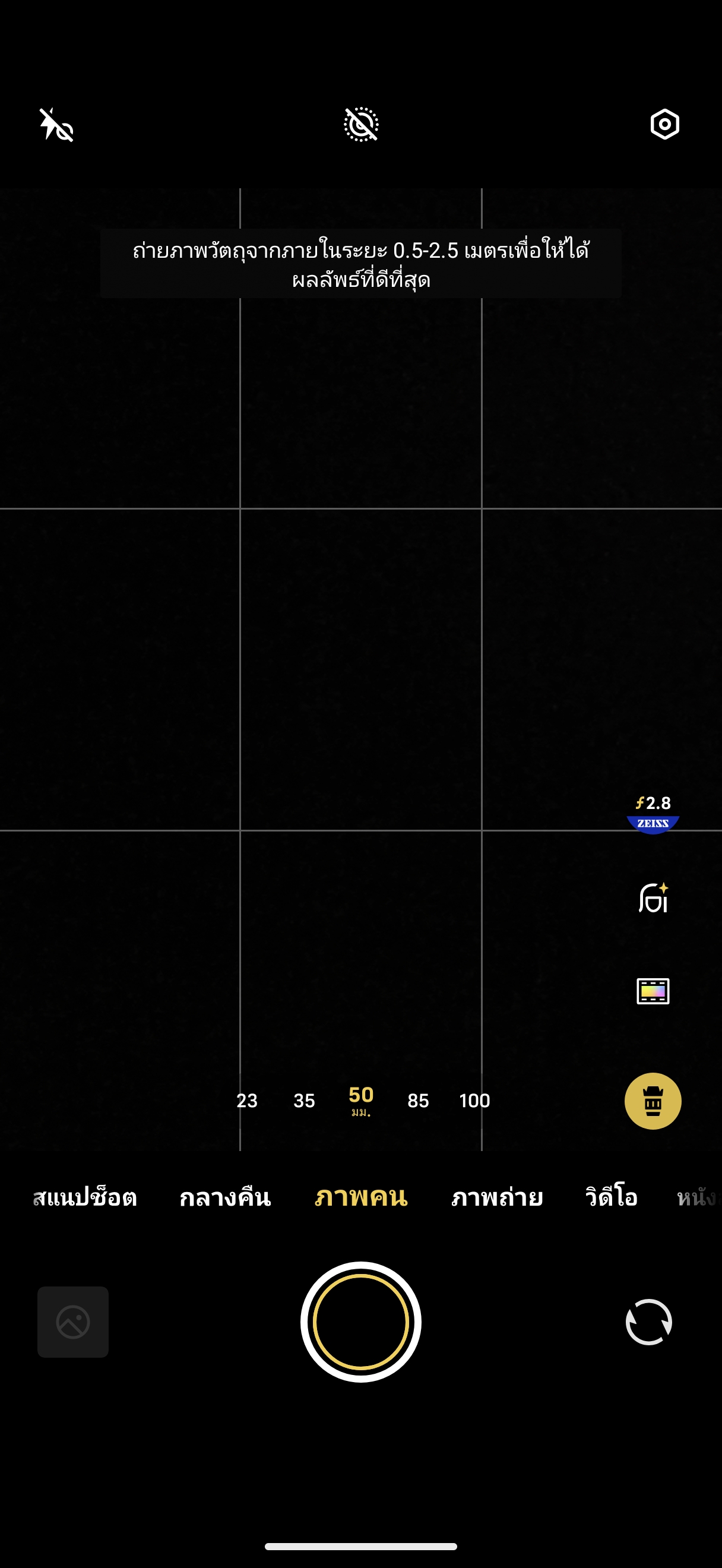Toggle the flash setting icon
The width and height of the screenshot is (722, 1568).
point(56,125)
